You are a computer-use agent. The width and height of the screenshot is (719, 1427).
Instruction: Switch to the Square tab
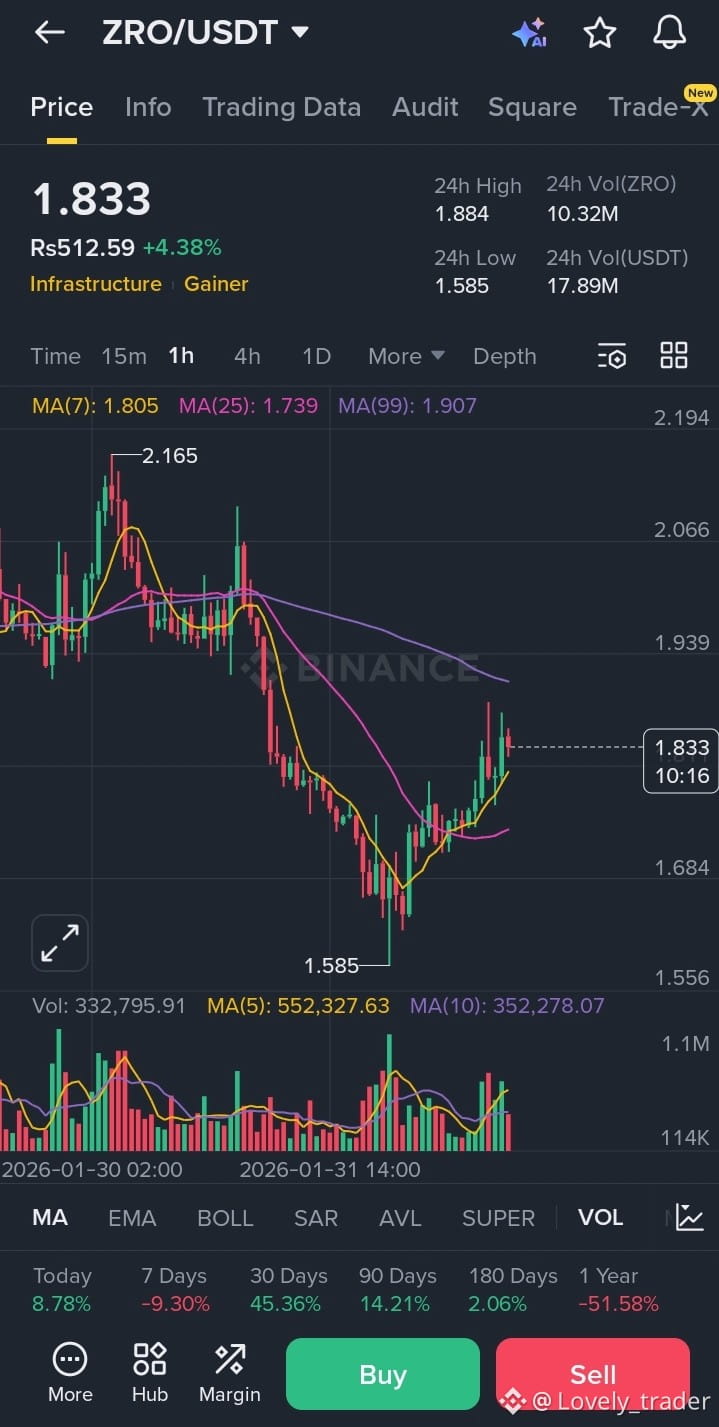tap(532, 107)
